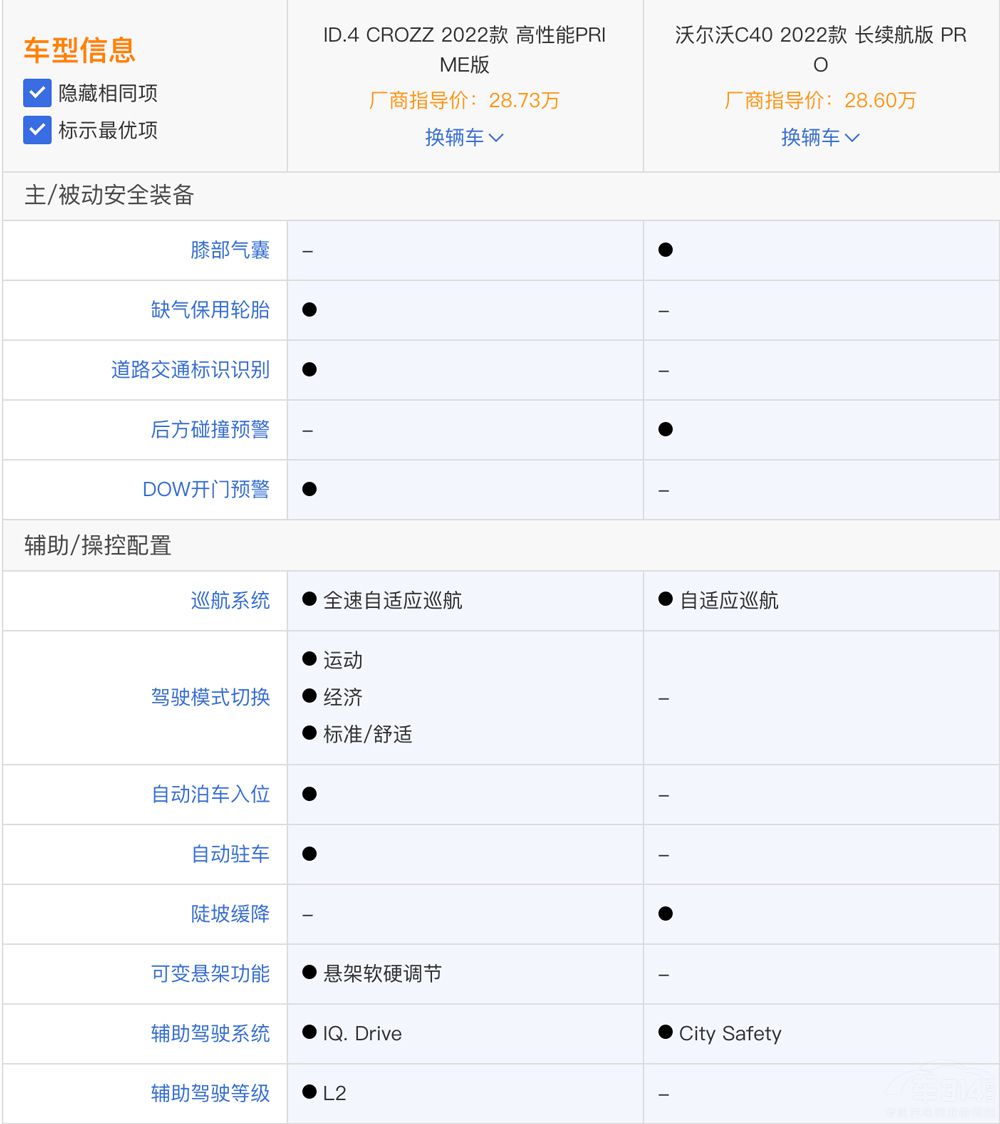This screenshot has height=1124, width=1000.
Task: Tap 换辆车 under ID.4 CROZZ
Action: point(464,137)
